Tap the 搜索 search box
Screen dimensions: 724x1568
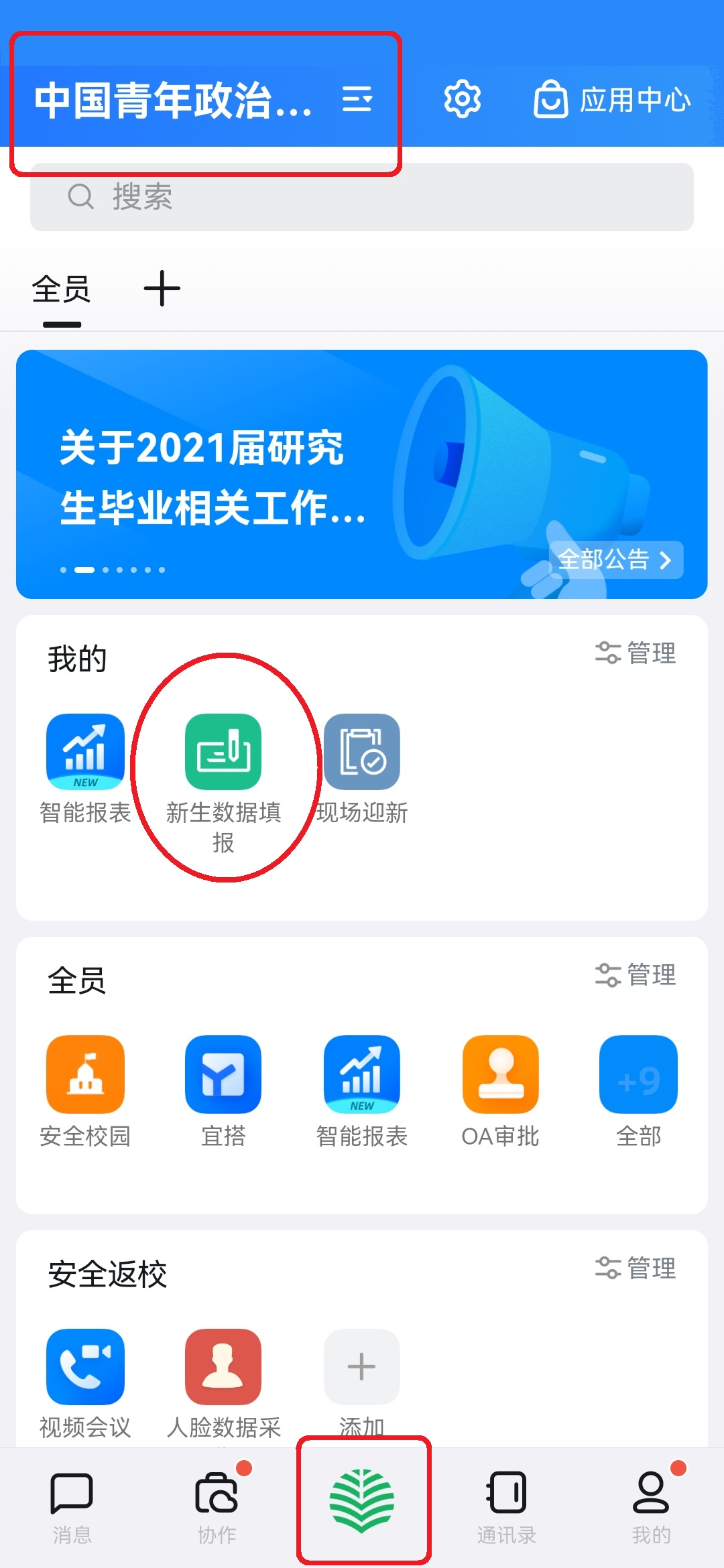click(362, 197)
